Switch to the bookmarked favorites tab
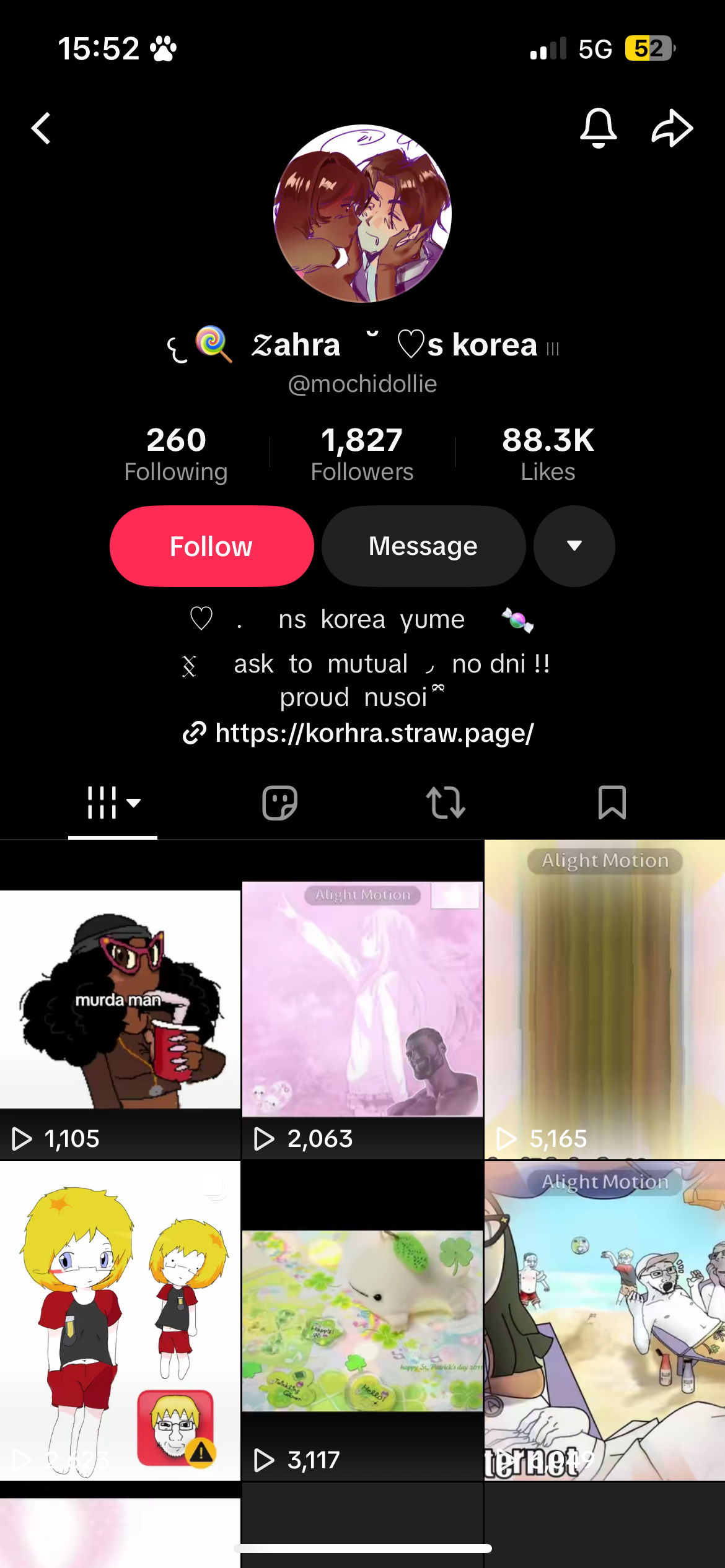 tap(612, 803)
